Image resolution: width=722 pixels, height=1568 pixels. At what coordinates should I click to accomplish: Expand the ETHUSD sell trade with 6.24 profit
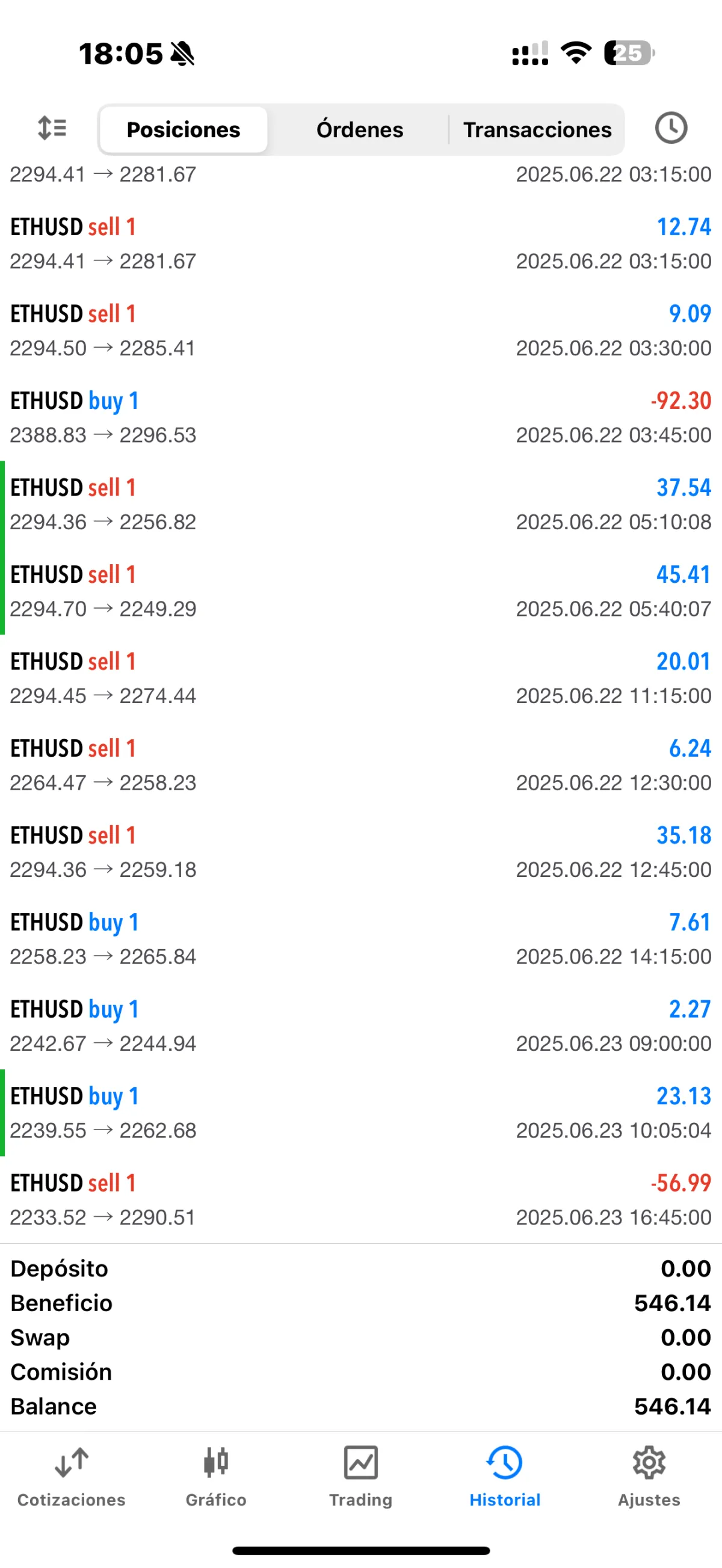click(x=360, y=765)
